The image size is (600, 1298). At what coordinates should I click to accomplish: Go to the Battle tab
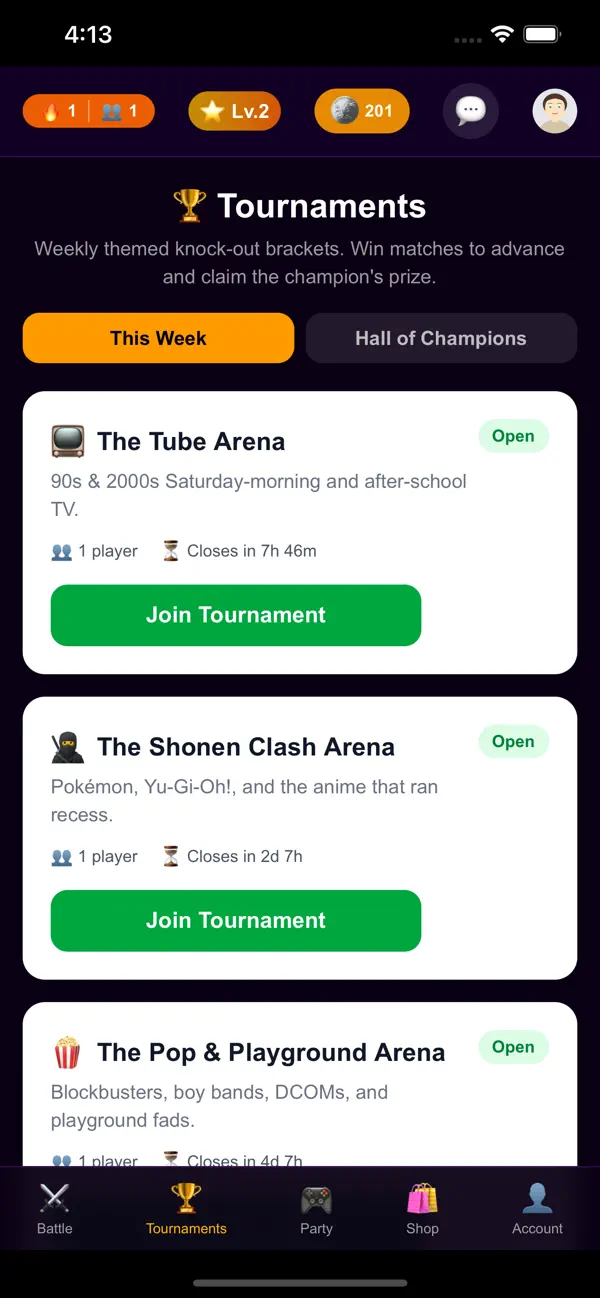pyautogui.click(x=55, y=1208)
